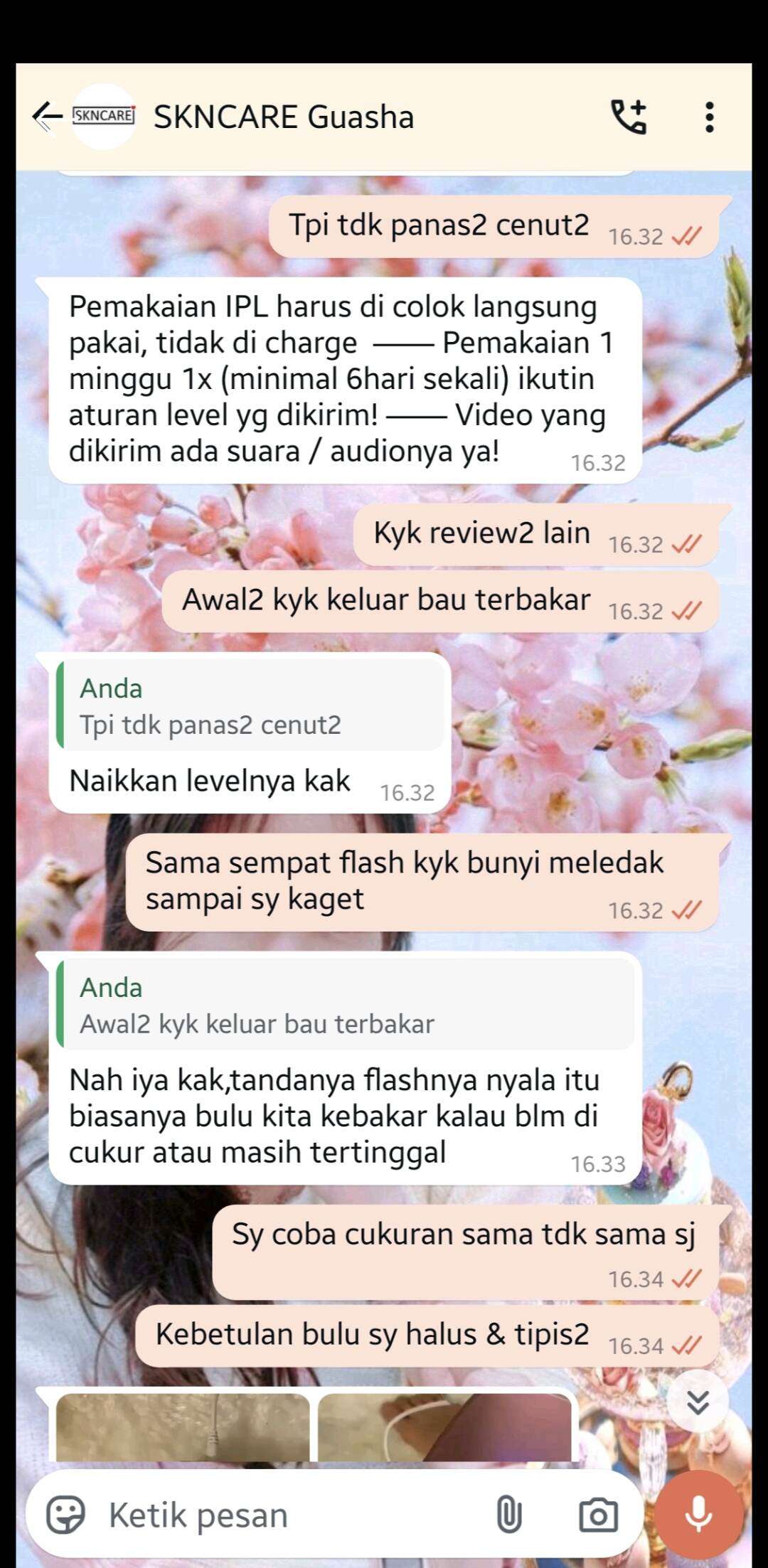The image size is (768, 1568).
Task: Open the second photo thumbnail in chat
Action: click(444, 1427)
